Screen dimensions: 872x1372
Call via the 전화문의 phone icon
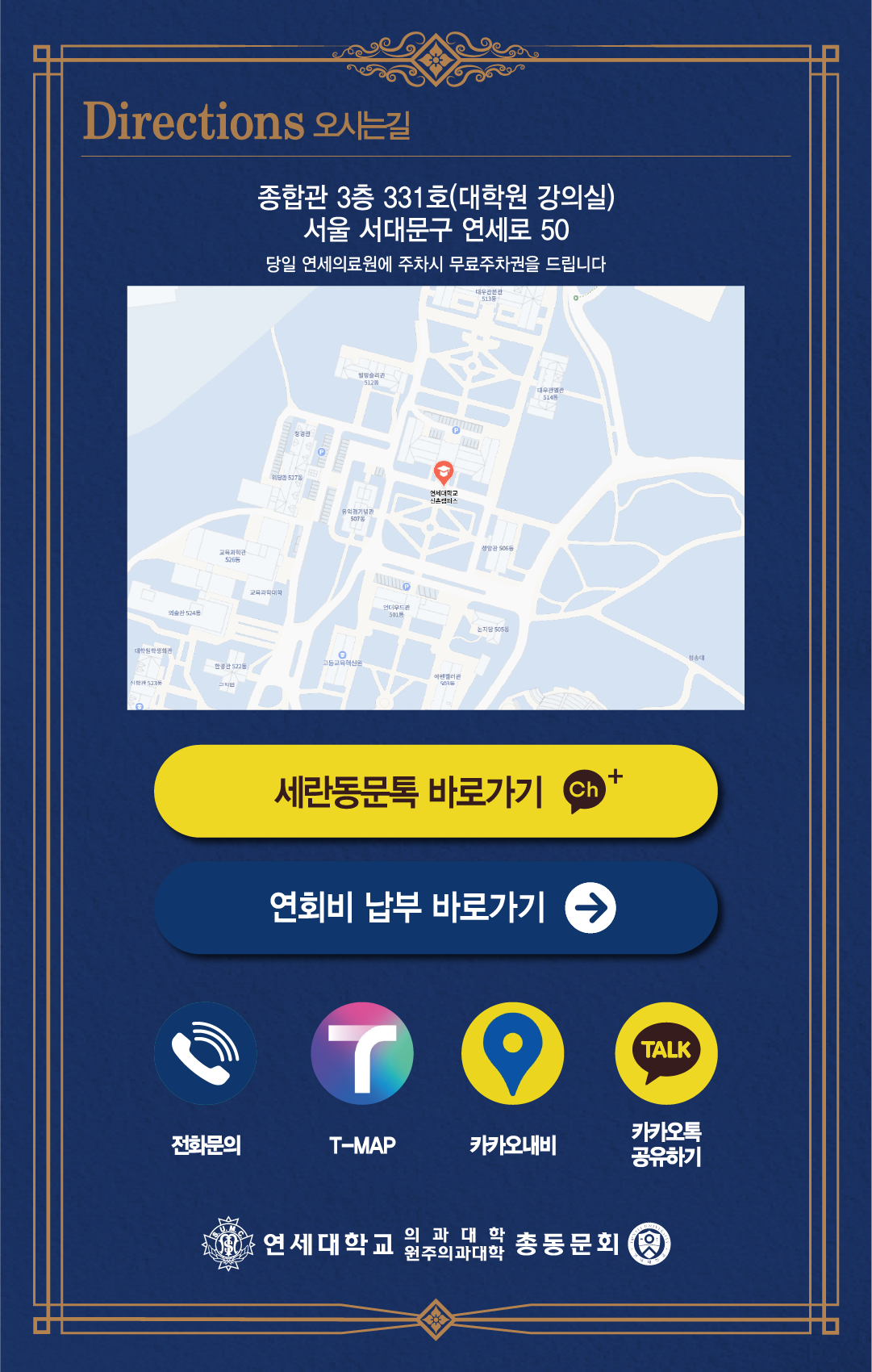pyautogui.click(x=206, y=1053)
